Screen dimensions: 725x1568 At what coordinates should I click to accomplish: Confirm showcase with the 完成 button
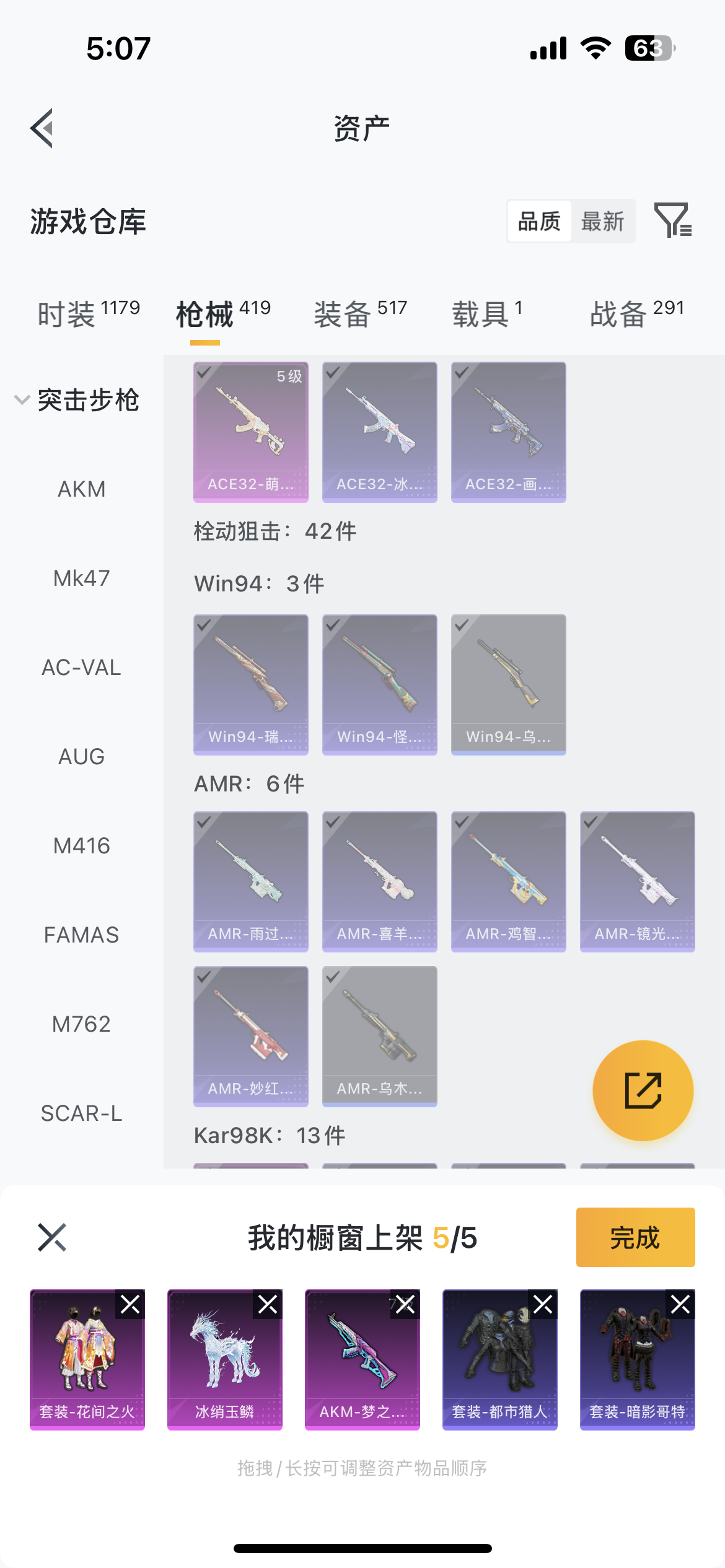[x=635, y=1237]
